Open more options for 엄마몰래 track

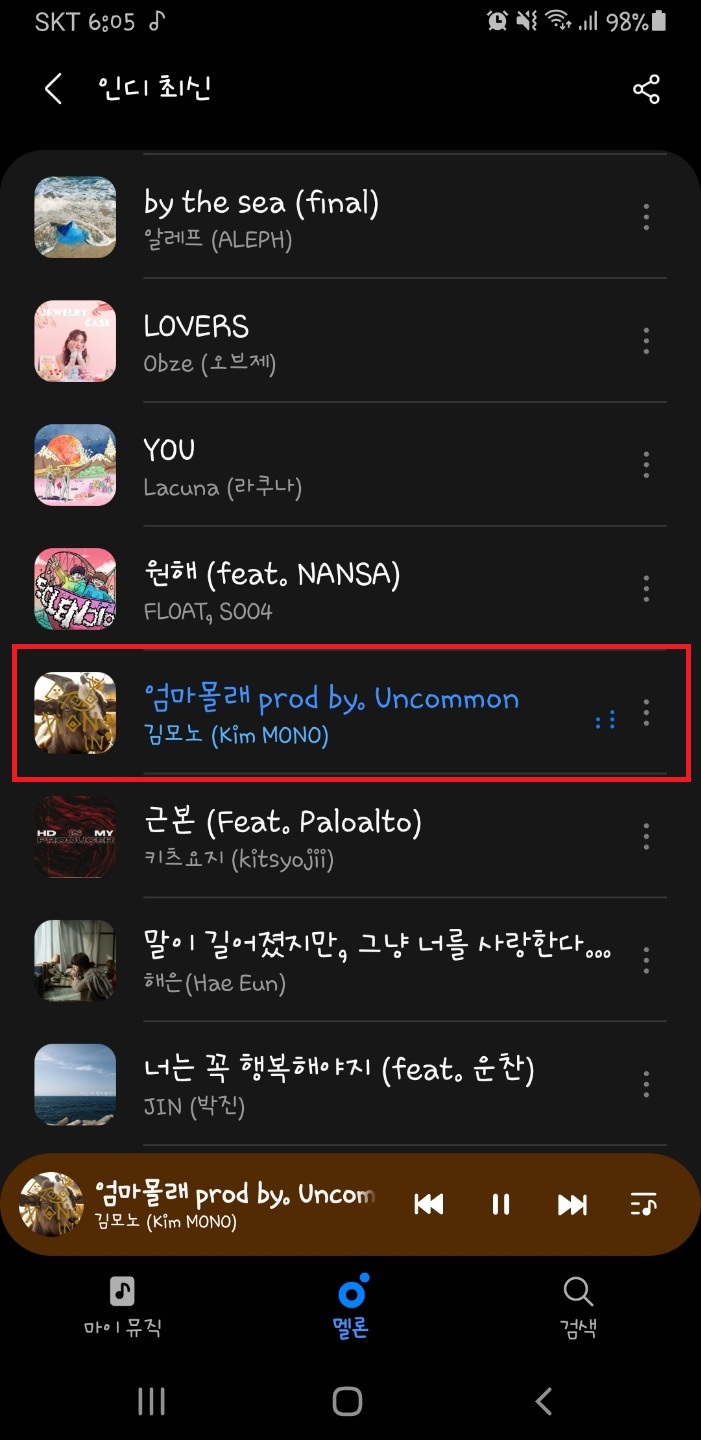click(x=646, y=712)
